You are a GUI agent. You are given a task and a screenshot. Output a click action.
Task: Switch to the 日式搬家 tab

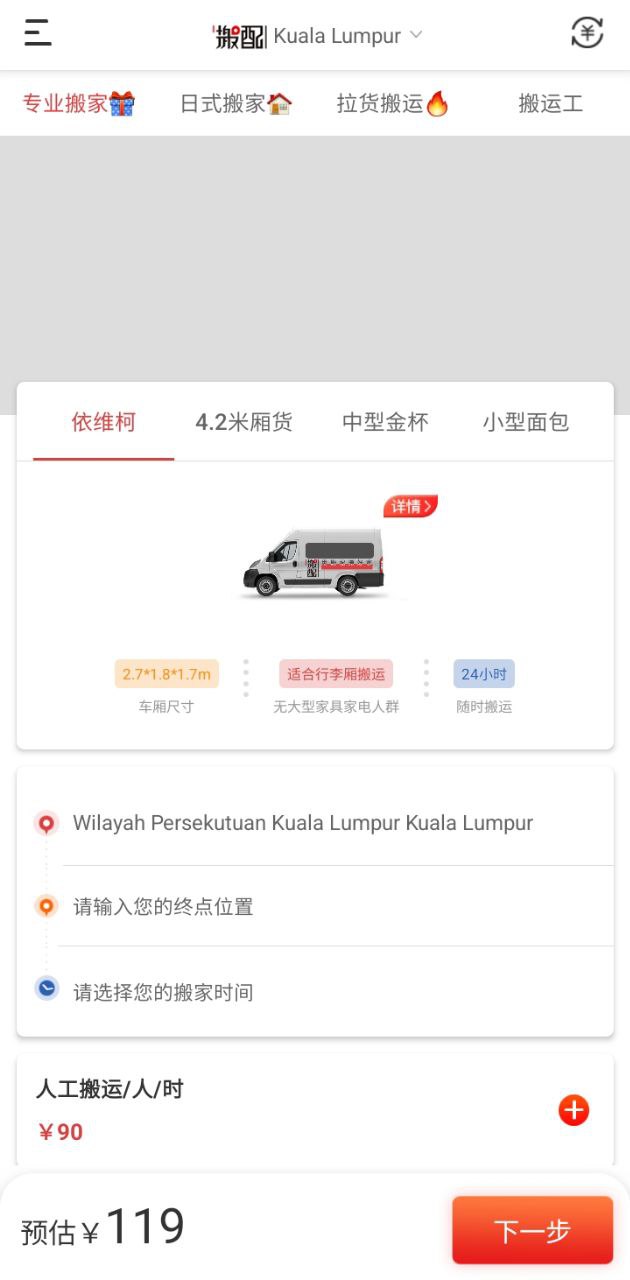pyautogui.click(x=235, y=104)
